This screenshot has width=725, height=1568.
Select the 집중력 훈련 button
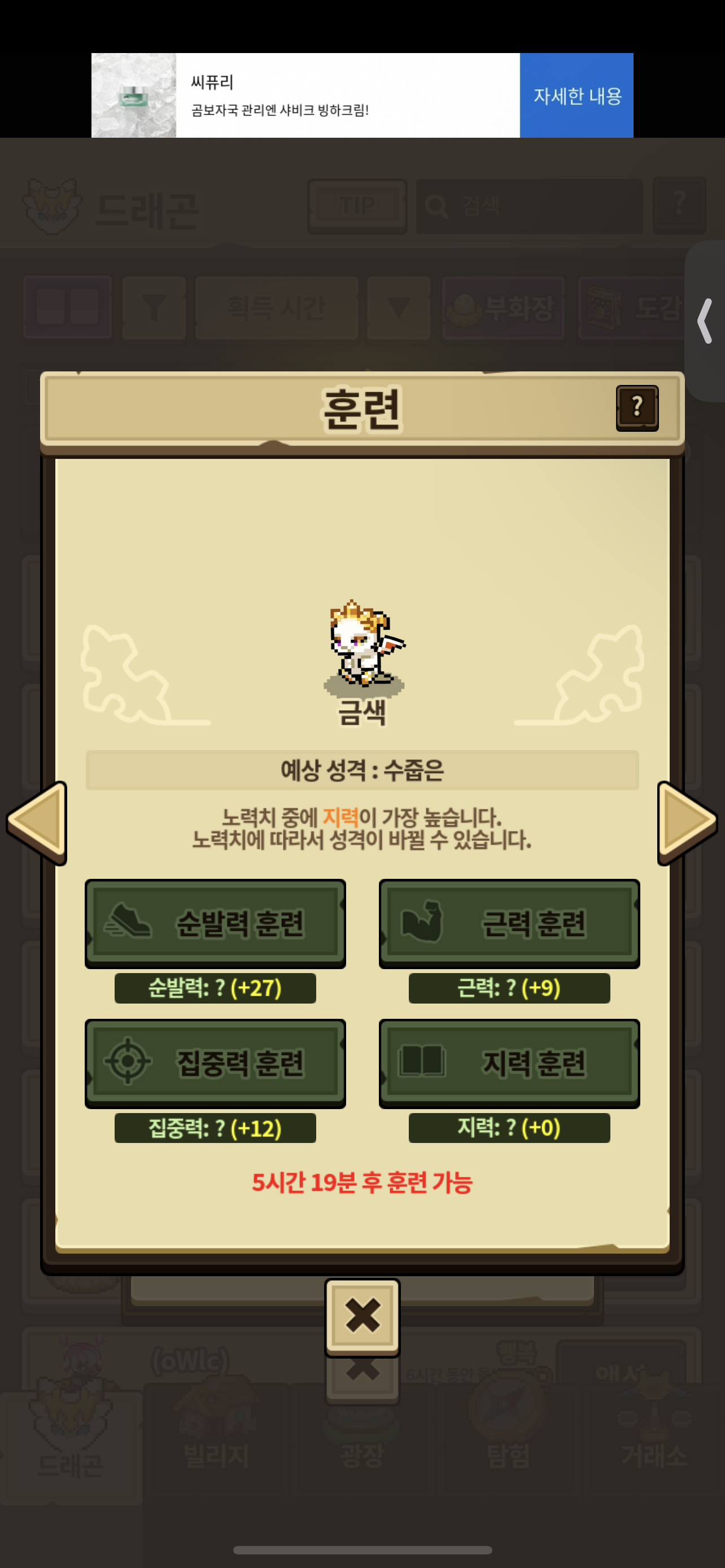point(216,1062)
